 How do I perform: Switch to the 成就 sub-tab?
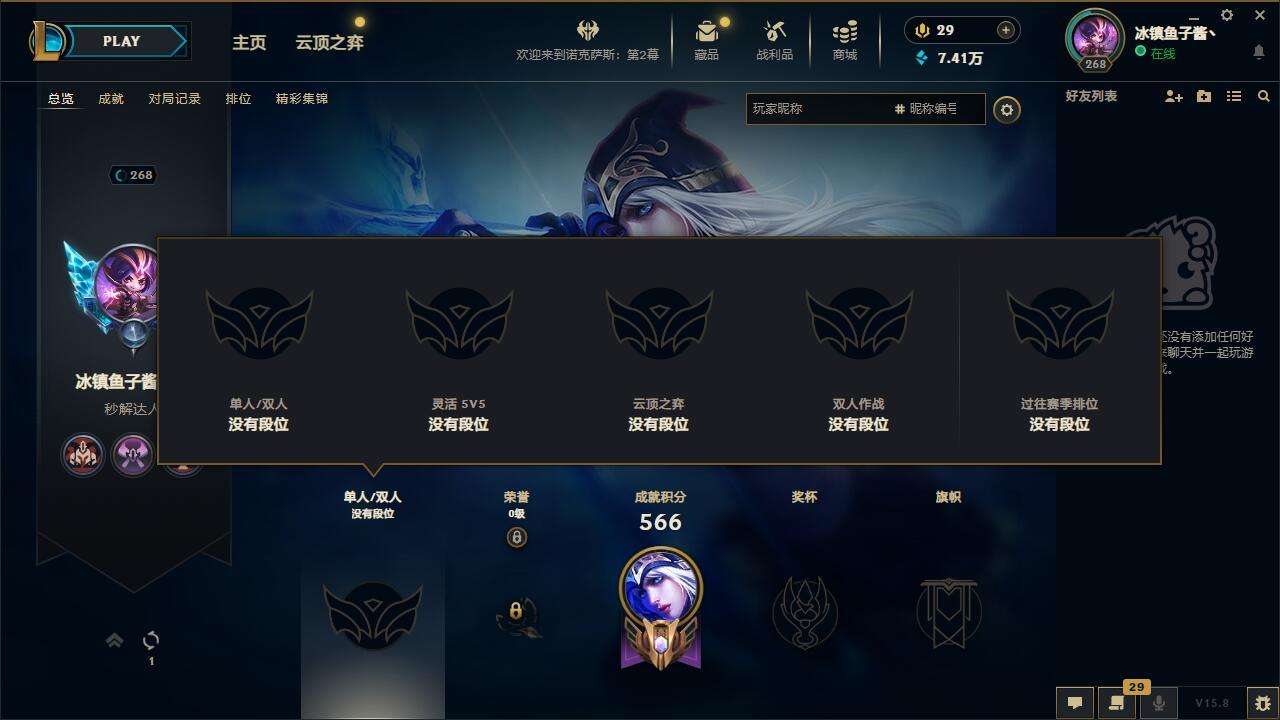pyautogui.click(x=111, y=99)
